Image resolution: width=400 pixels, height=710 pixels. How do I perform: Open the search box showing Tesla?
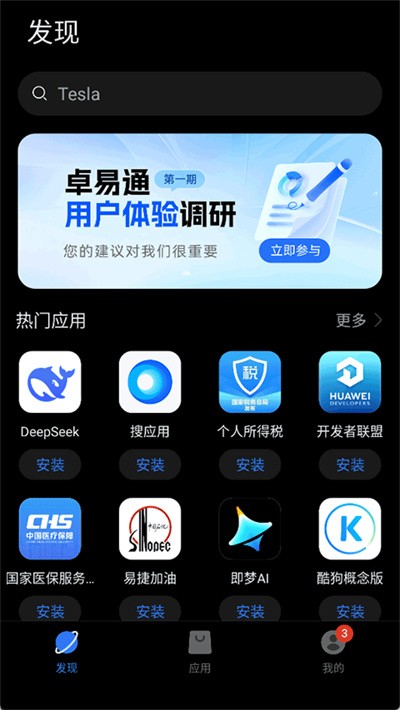click(200, 94)
